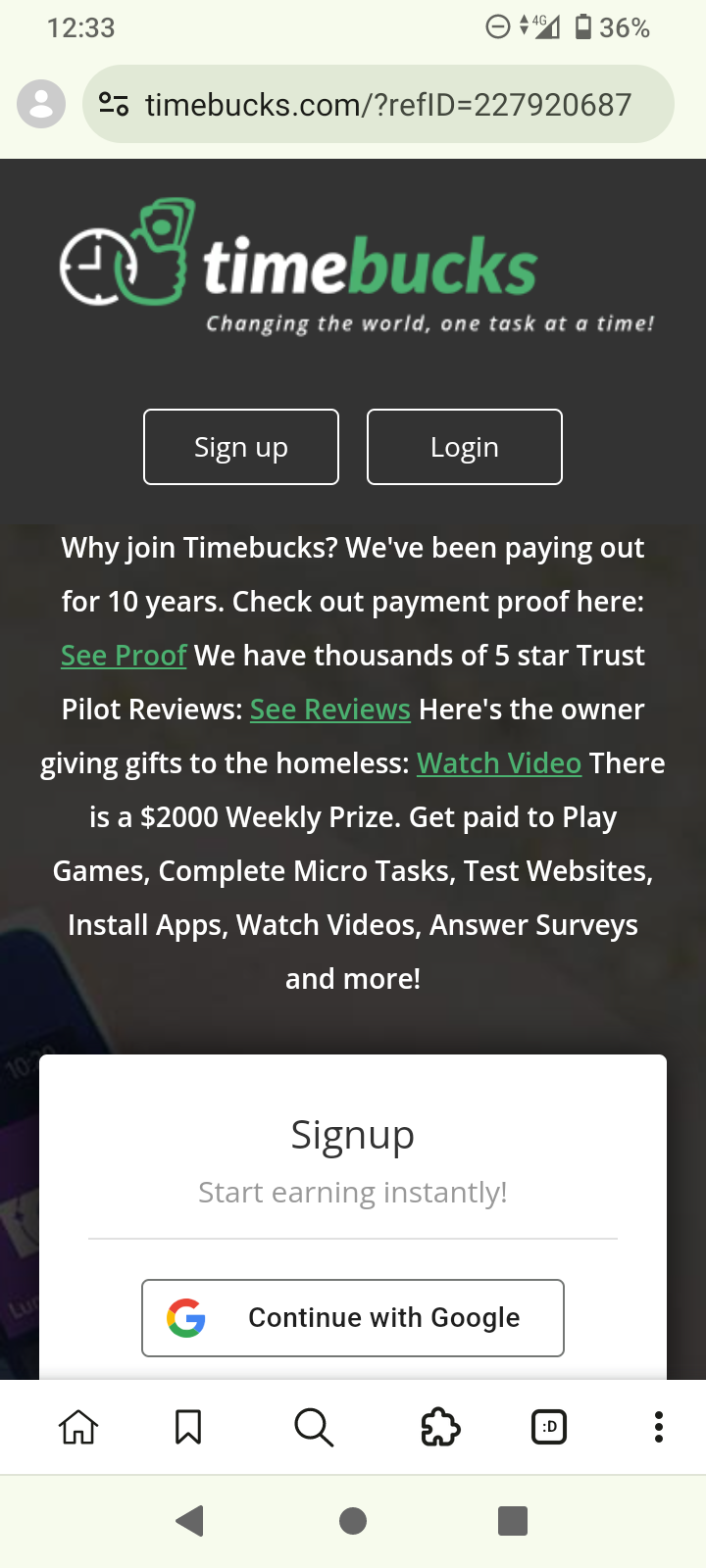This screenshot has height=1568, width=706.
Task: Open the See Reviews link
Action: pyautogui.click(x=329, y=710)
